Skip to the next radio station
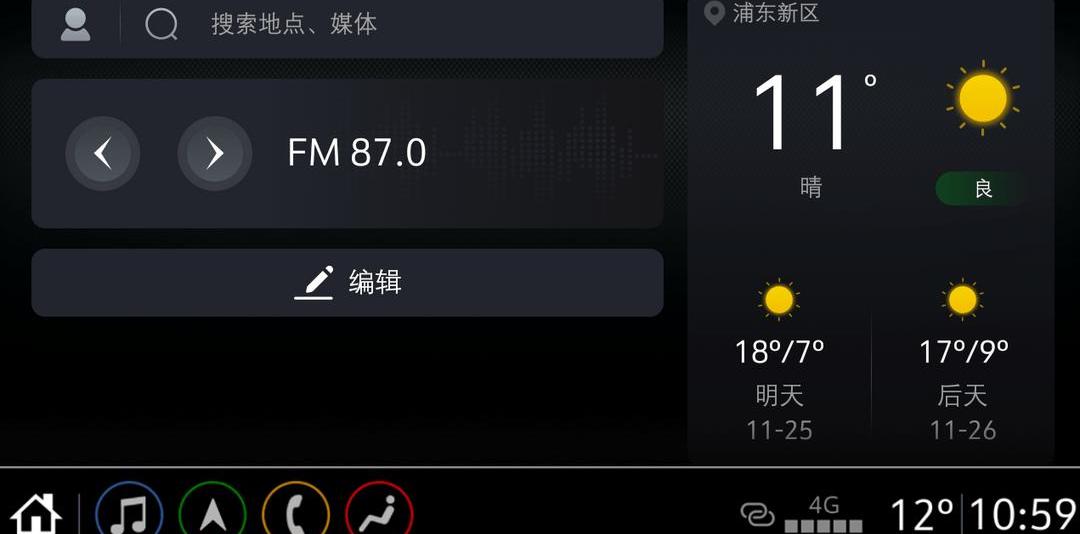The image size is (1080, 534). coord(214,154)
